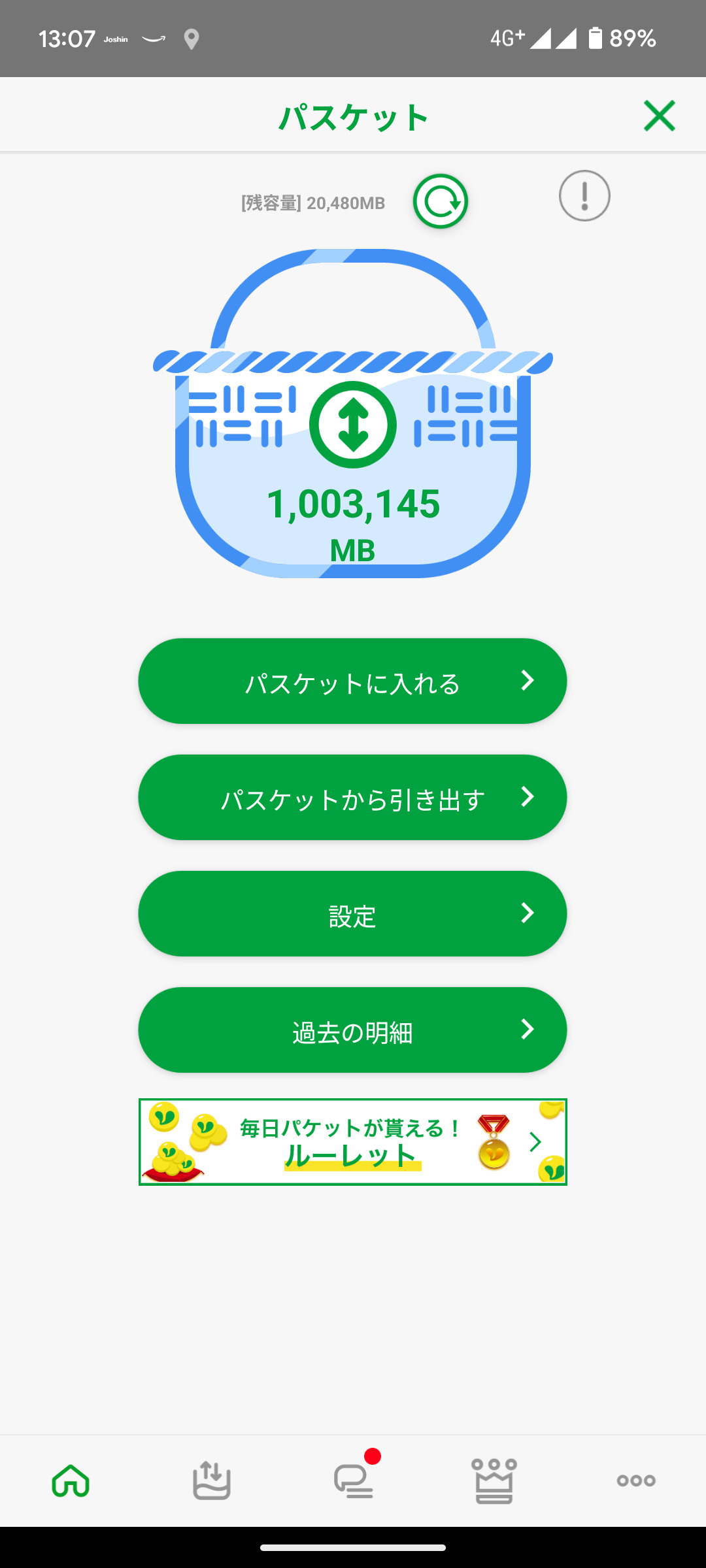Refresh the remaining data balance
This screenshot has height=1568, width=706.
(x=441, y=201)
